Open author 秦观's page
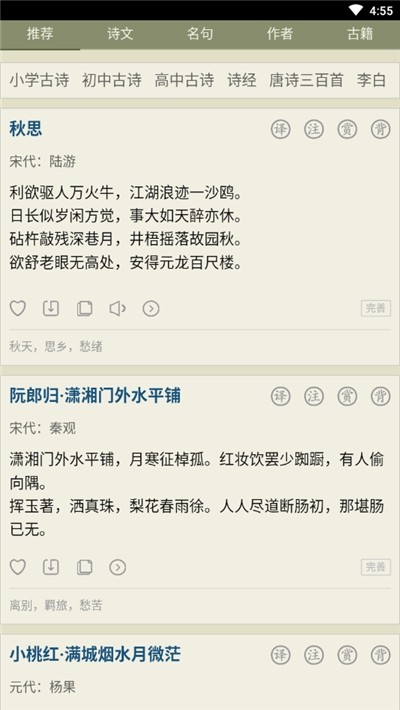 (x=63, y=428)
